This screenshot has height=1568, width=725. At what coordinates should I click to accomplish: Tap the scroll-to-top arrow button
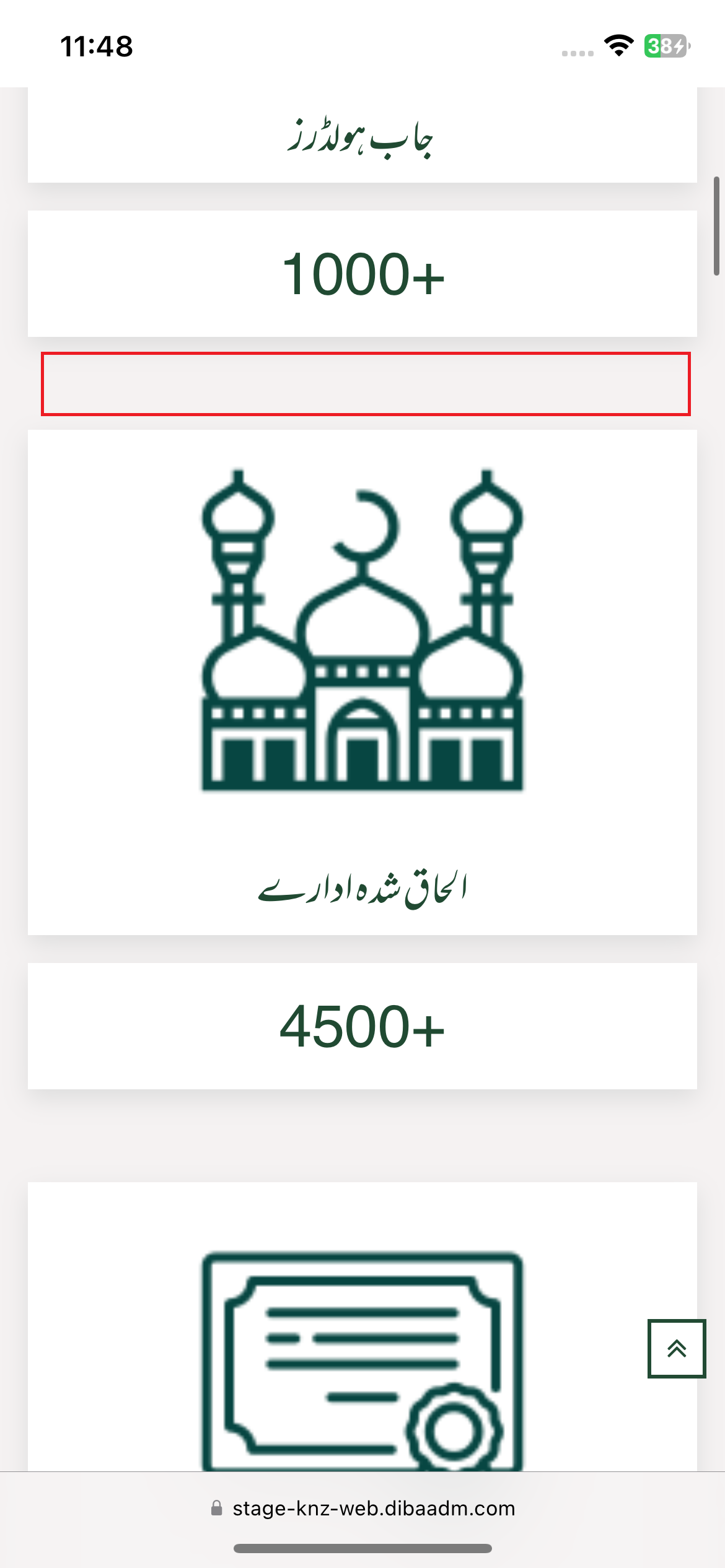(676, 1348)
